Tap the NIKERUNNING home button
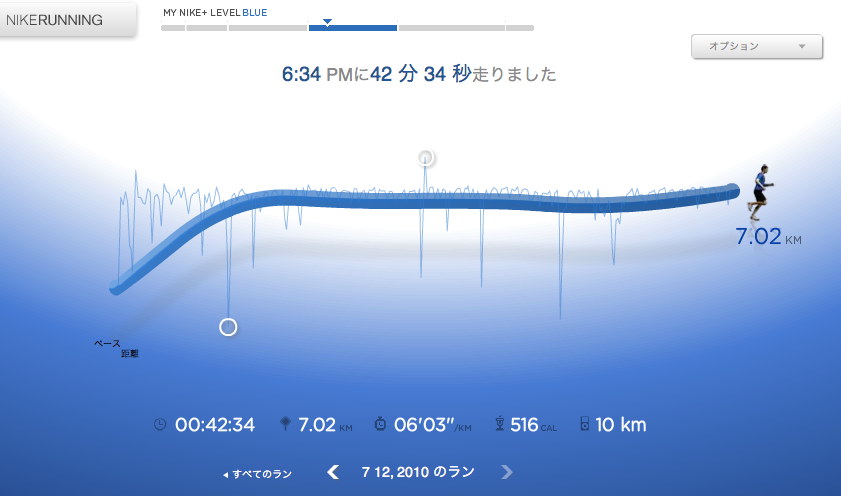841x496 pixels. (66, 20)
